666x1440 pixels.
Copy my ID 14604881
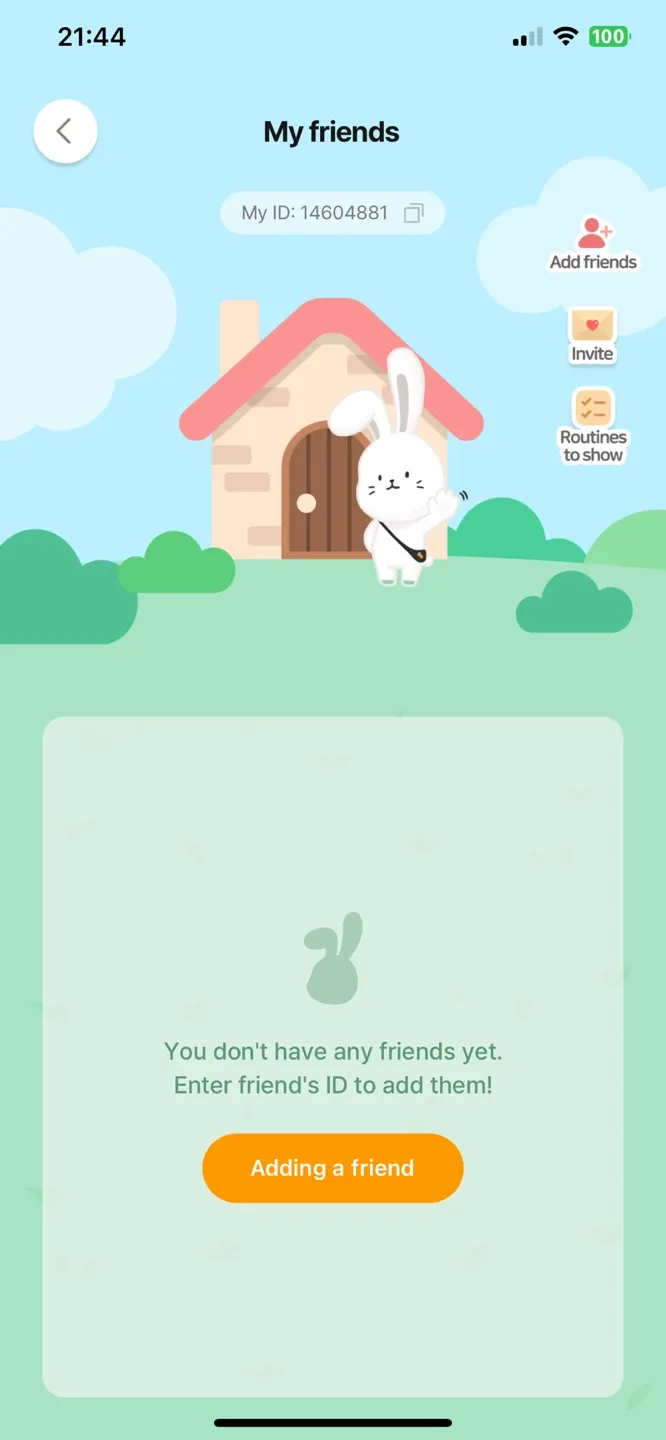(x=413, y=213)
